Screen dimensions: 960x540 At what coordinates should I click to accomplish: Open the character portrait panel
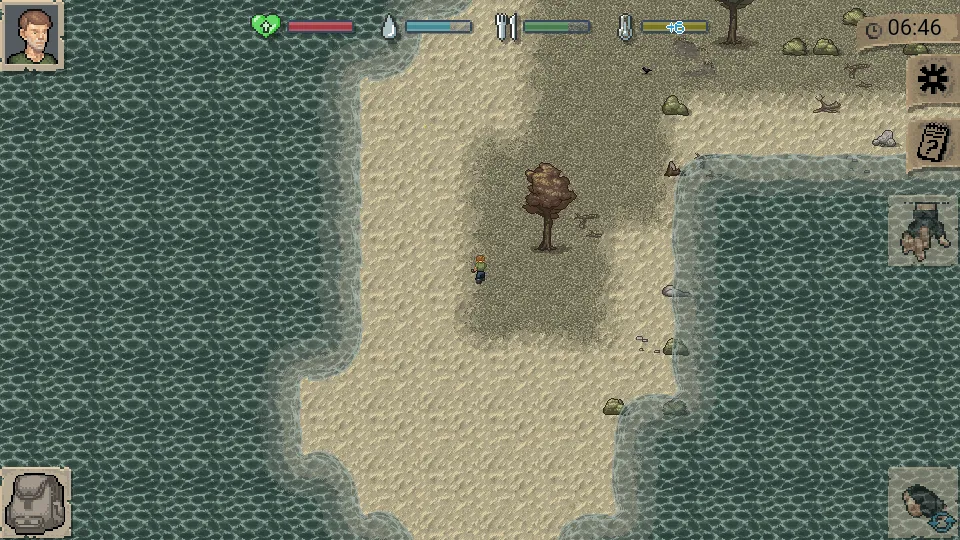(32, 34)
